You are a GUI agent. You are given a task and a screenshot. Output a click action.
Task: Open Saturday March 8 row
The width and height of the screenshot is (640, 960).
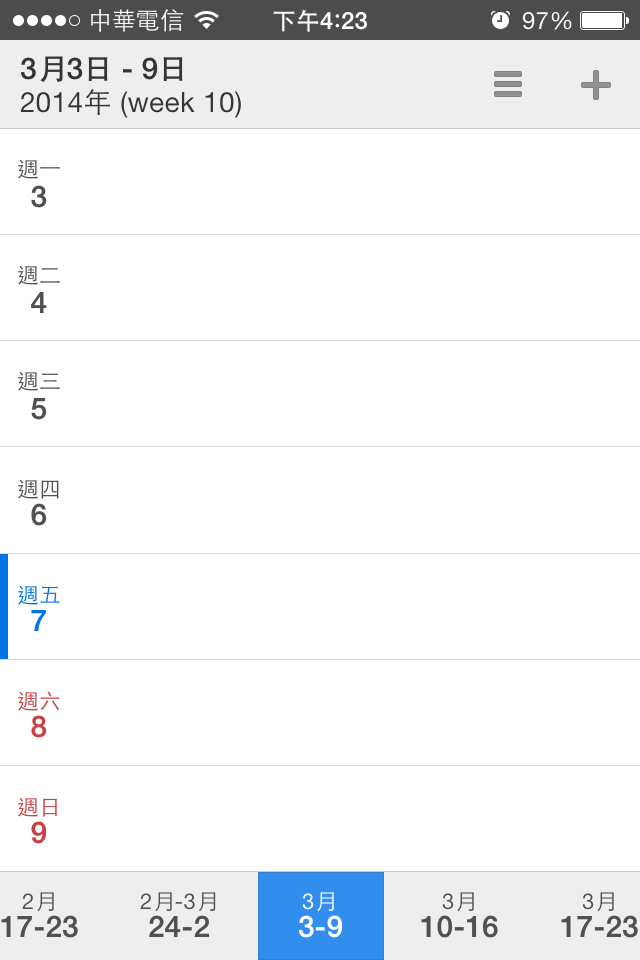tap(320, 712)
